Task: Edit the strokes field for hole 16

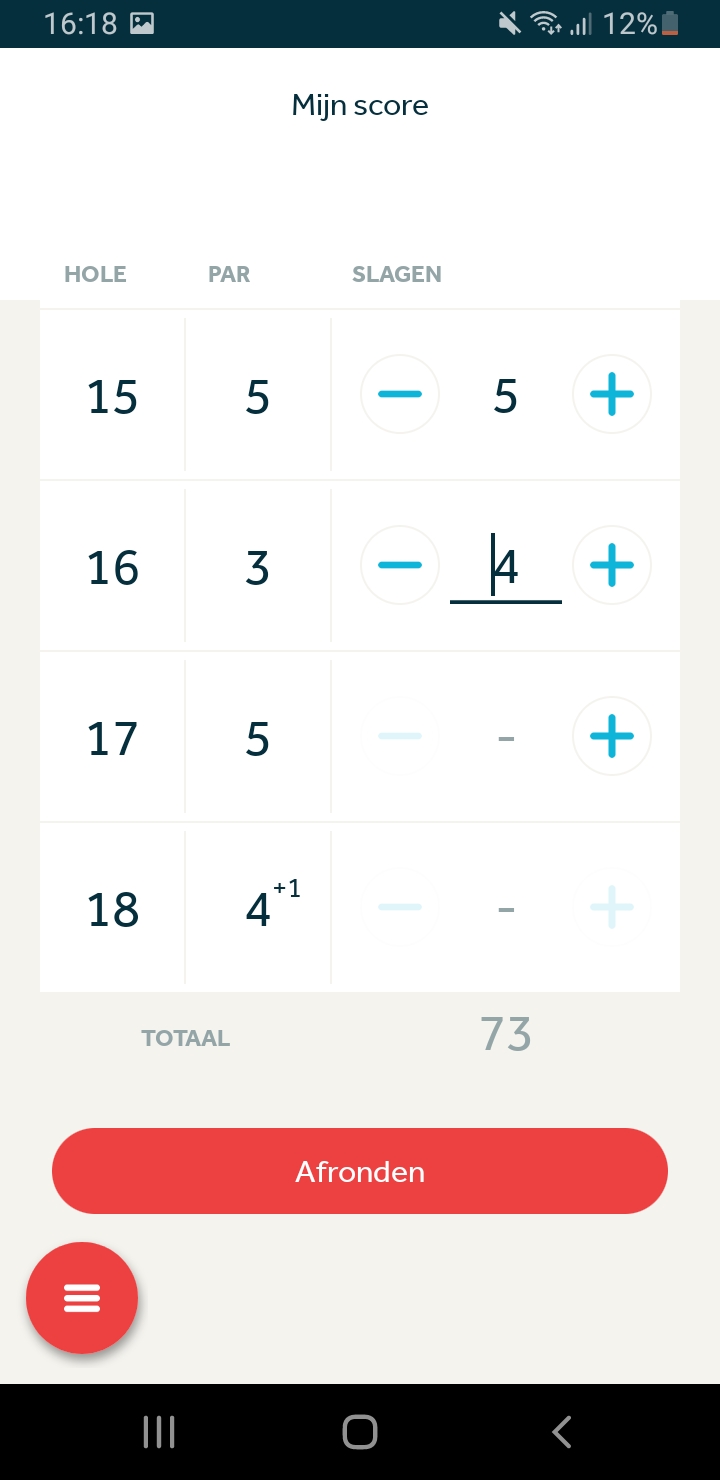Action: point(506,568)
